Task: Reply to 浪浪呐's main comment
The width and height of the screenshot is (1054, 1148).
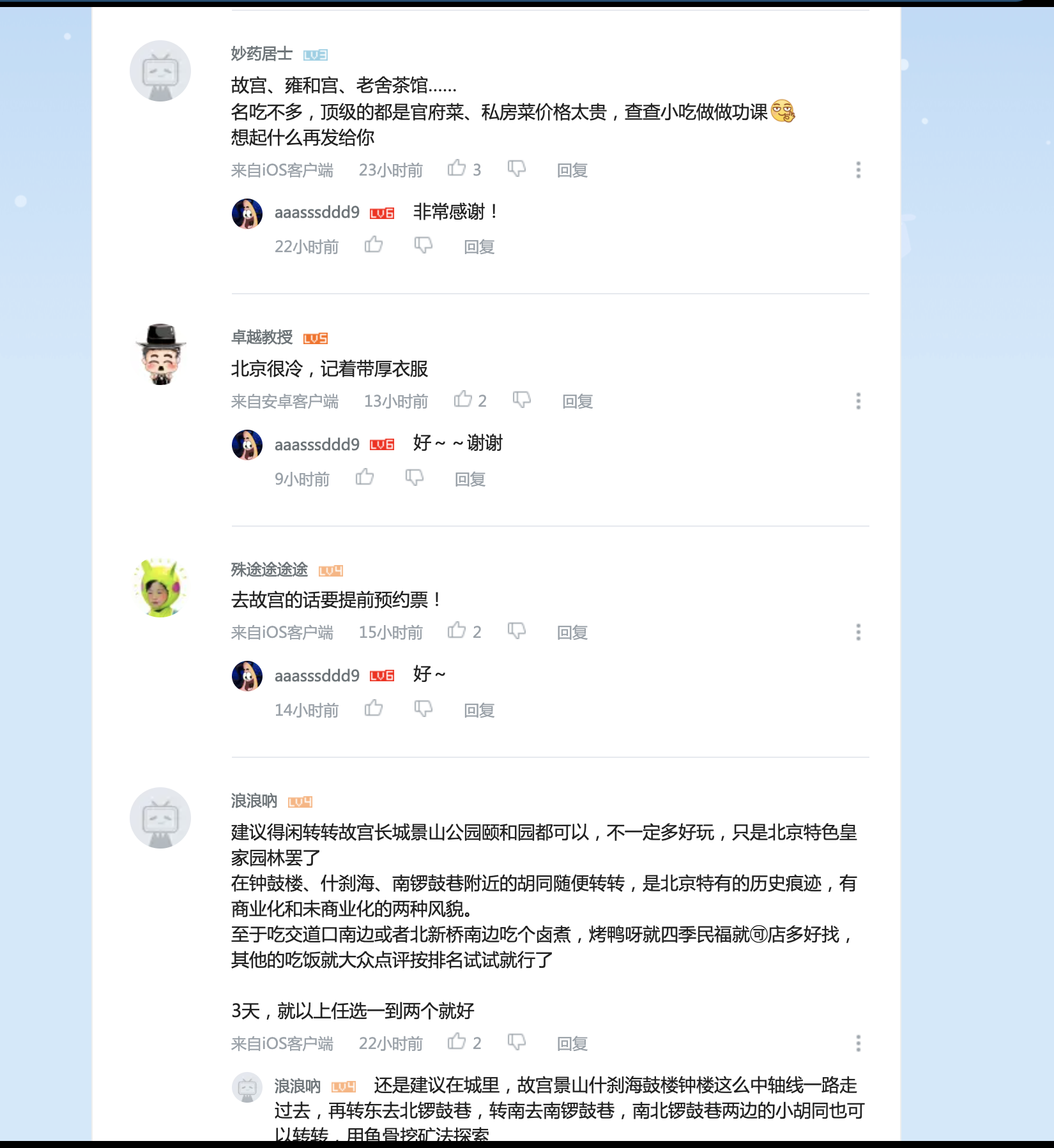Action: pyautogui.click(x=572, y=1043)
